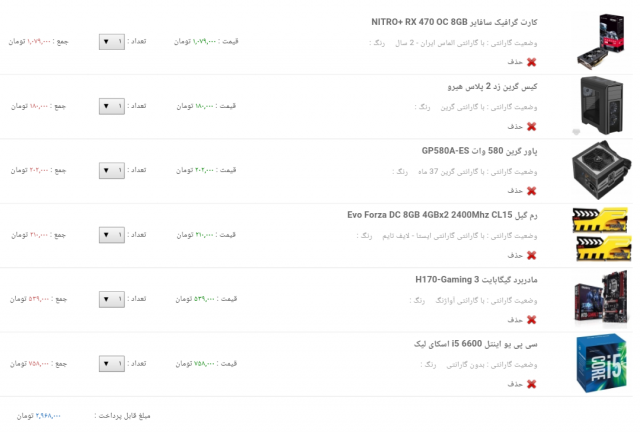The height and width of the screenshot is (432, 640).
Task: Open quantity dropdown for H170-Gaming 3 motherboard
Action: pyautogui.click(x=112, y=299)
